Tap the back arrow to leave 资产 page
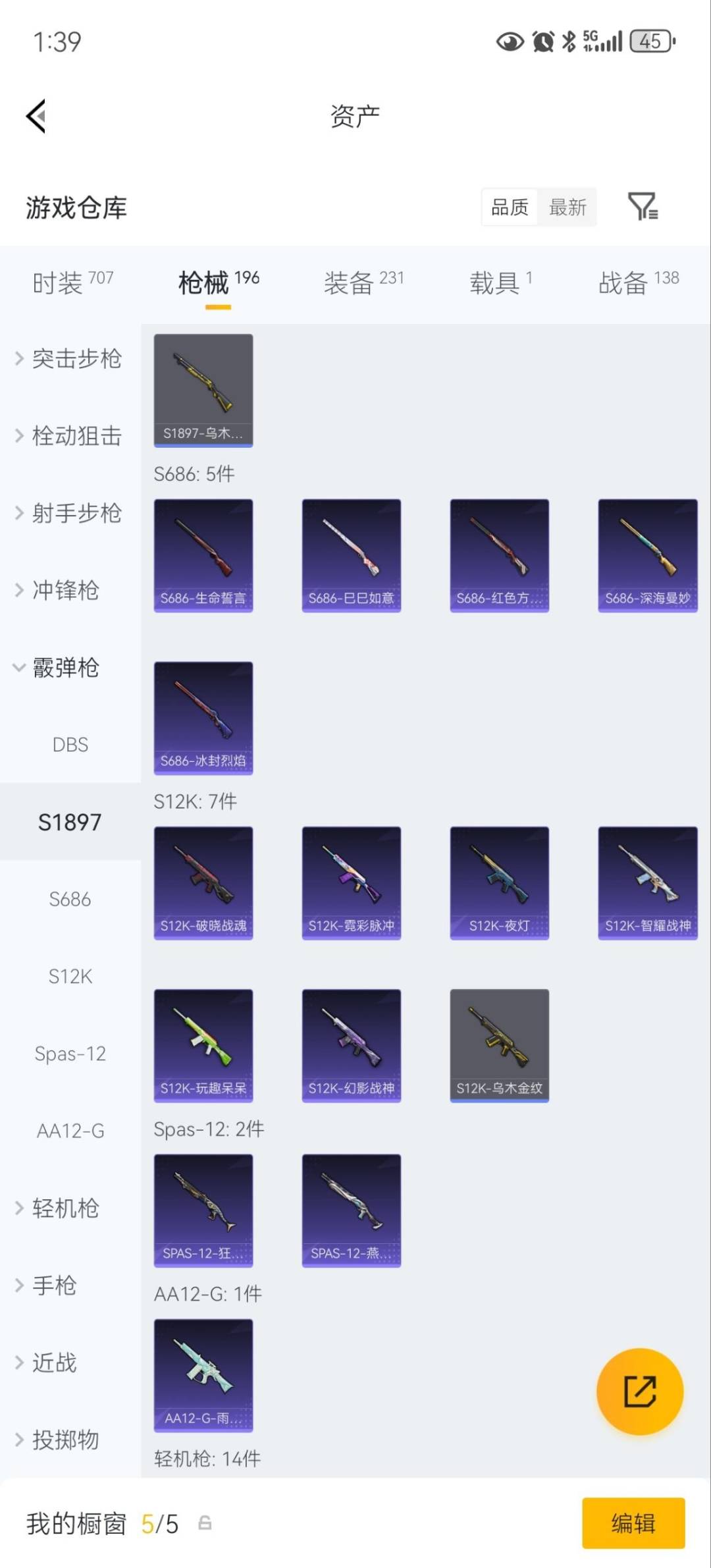 point(36,115)
